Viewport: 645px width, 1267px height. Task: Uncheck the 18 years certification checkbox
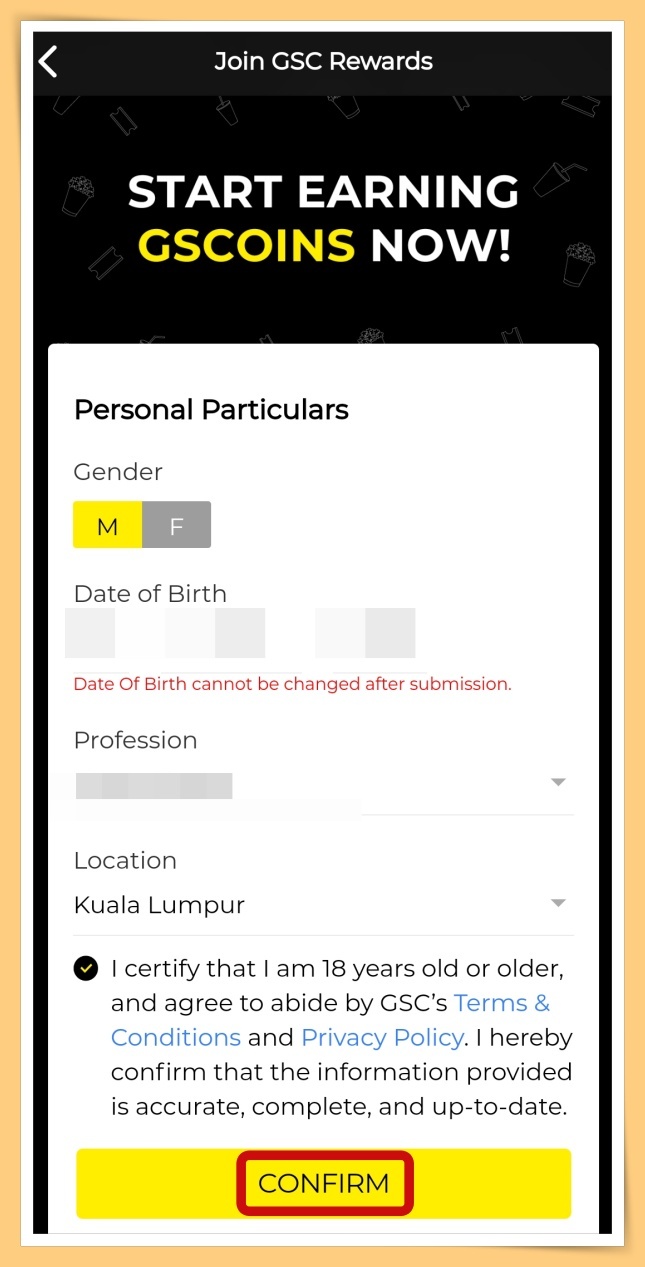coord(87,968)
